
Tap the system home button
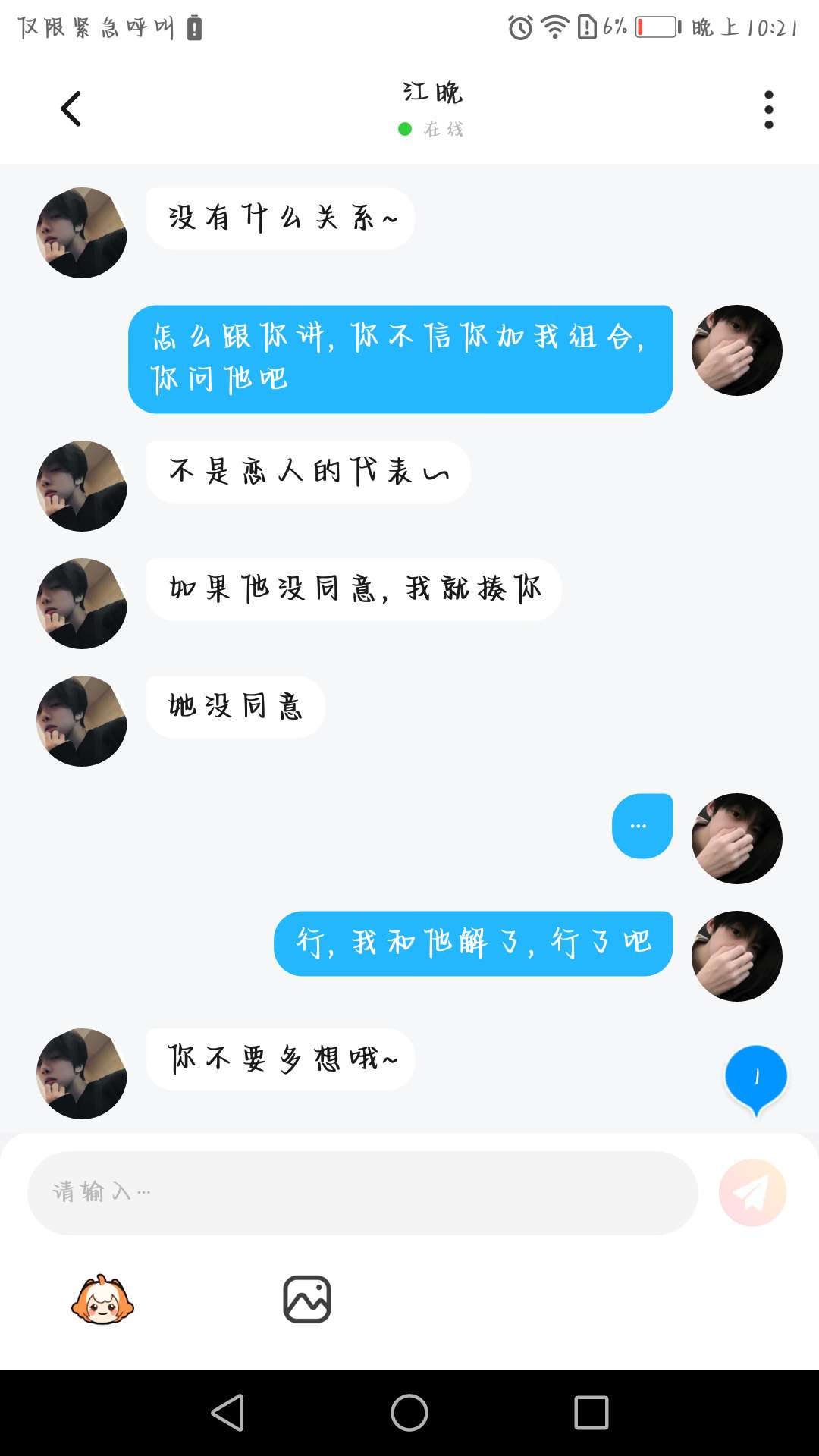(x=409, y=1413)
